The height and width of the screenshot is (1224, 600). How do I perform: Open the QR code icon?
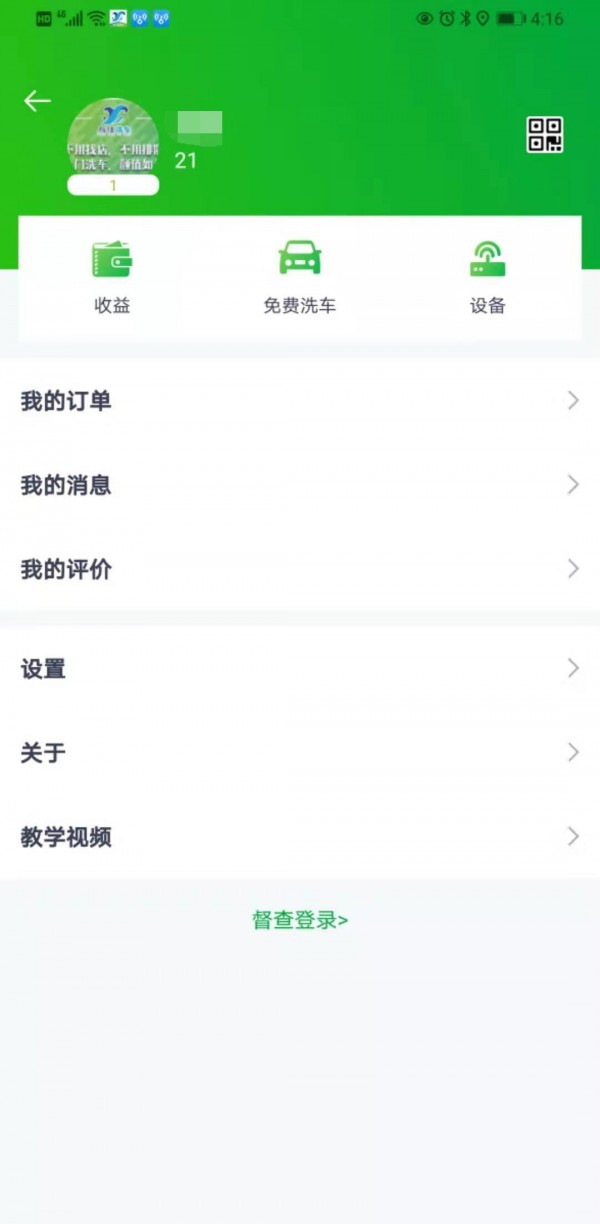click(x=545, y=135)
